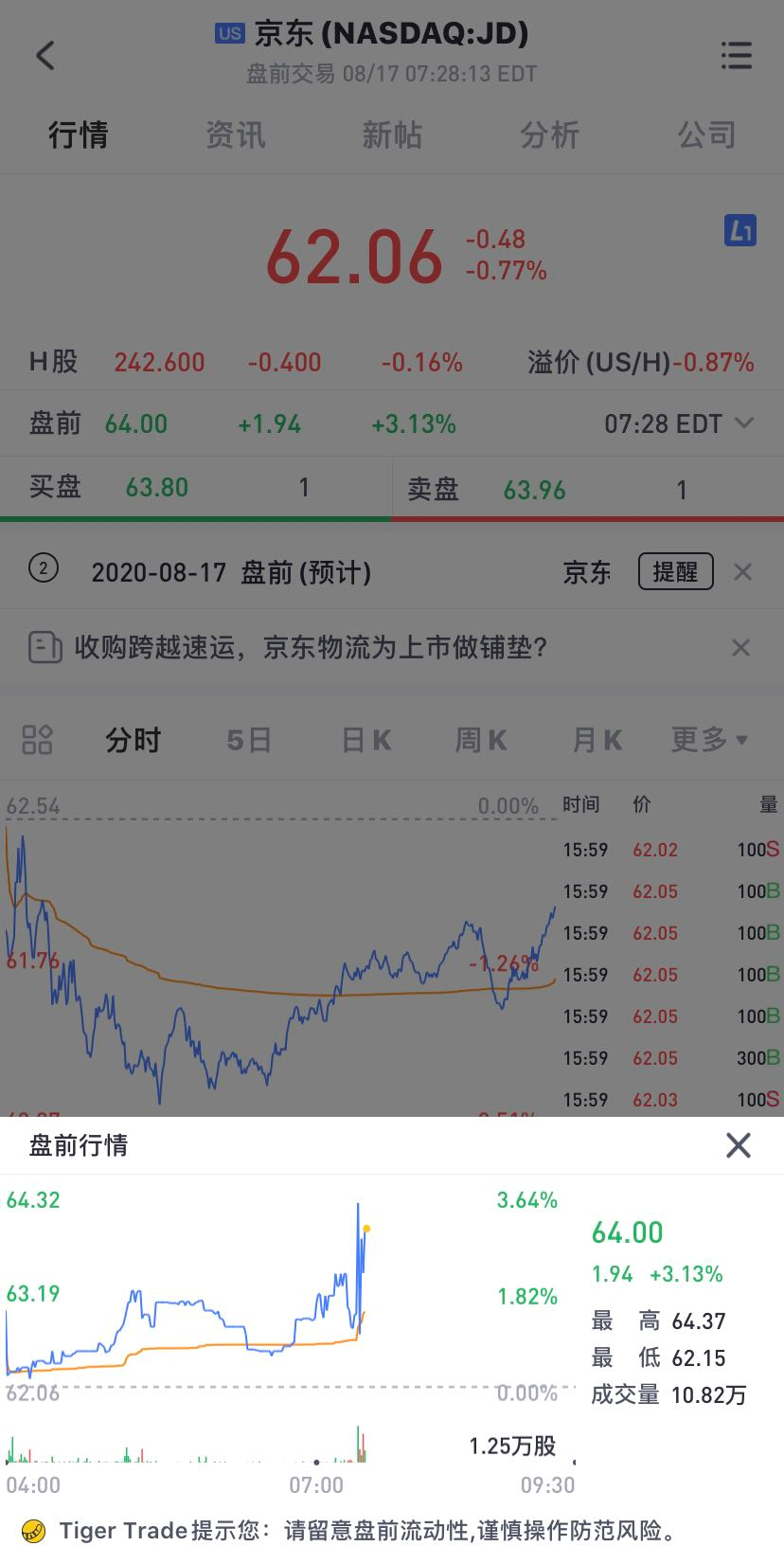
Task: Tap the H股 quote row
Action: pyautogui.click(x=392, y=362)
